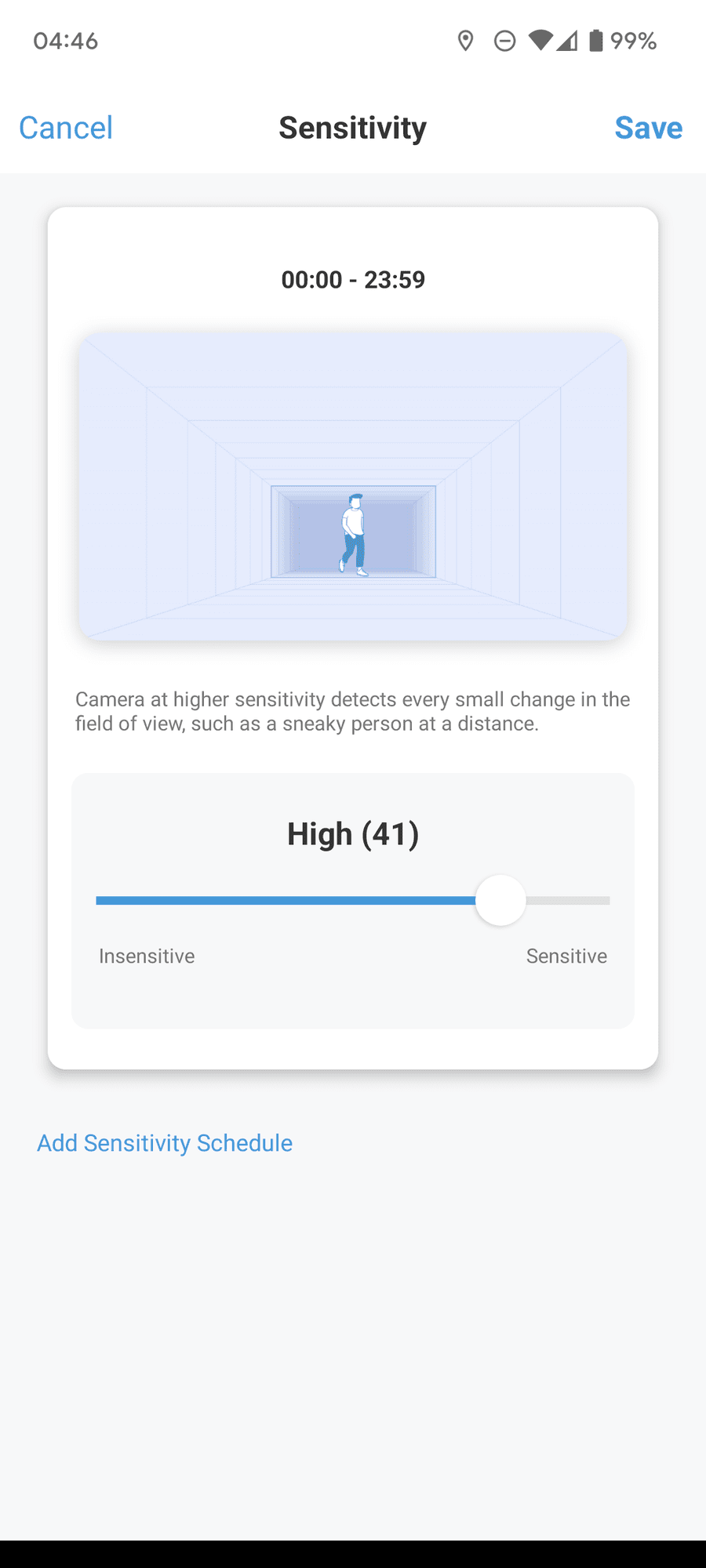Save the sensitivity setting
Image resolution: width=706 pixels, height=1568 pixels.
648,128
